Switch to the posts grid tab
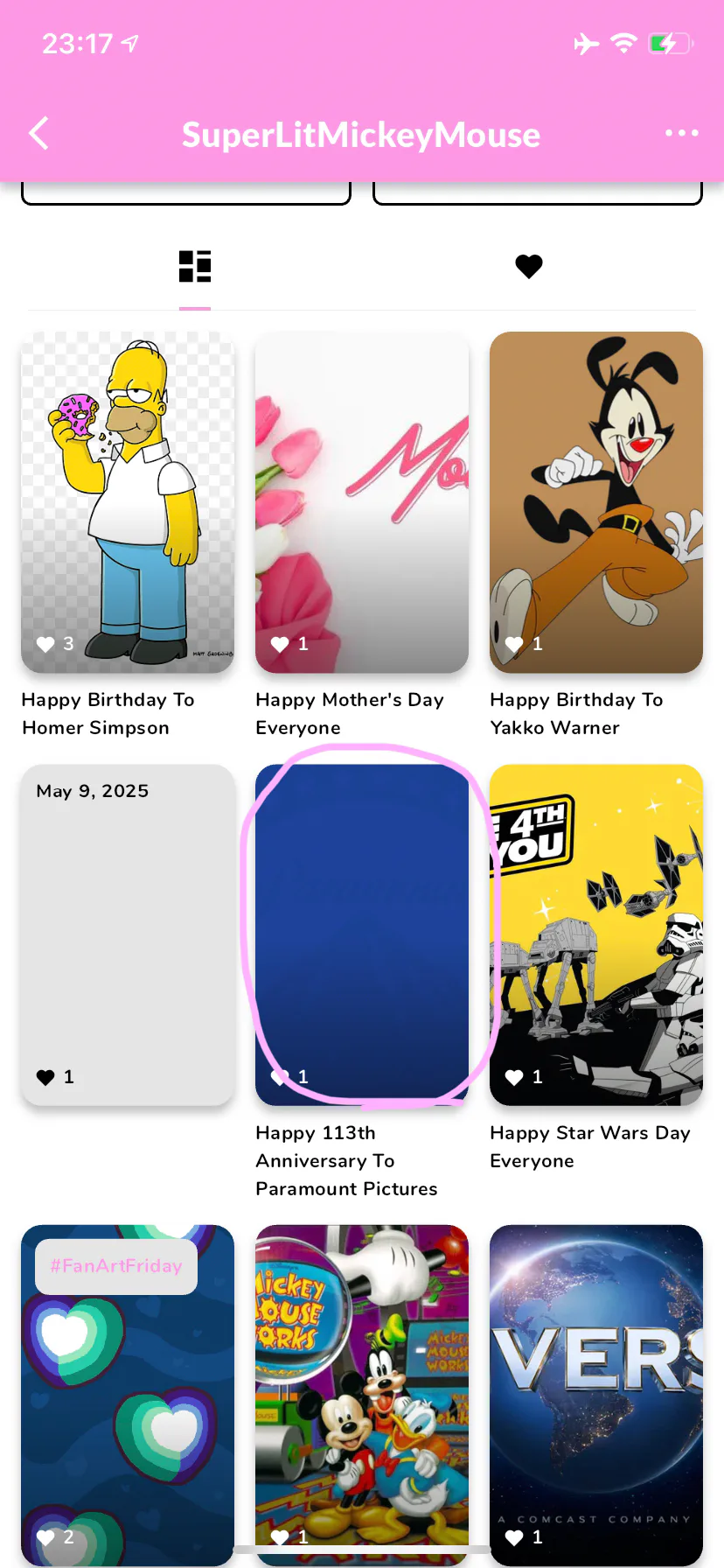724x1568 pixels. point(195,267)
